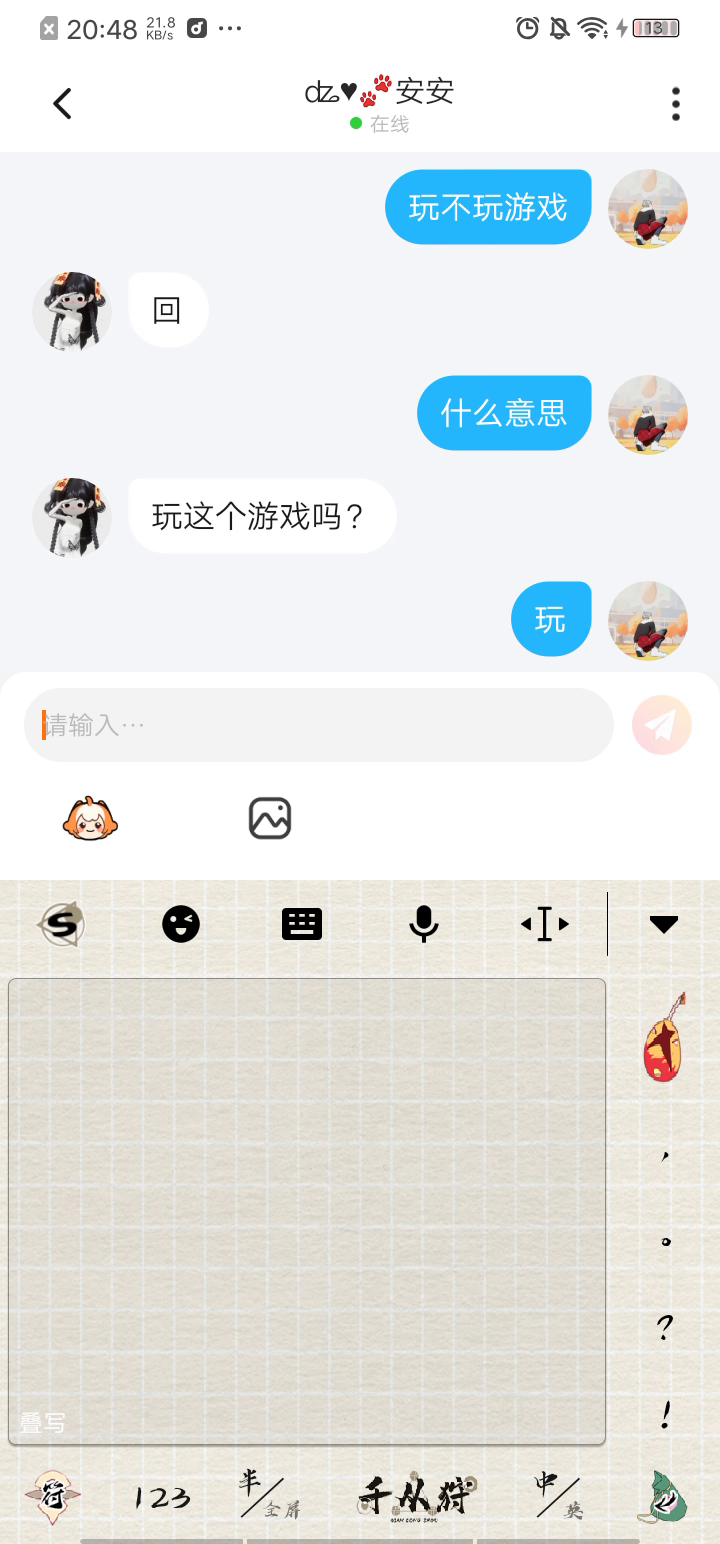720x1544 pixels.
Task: Open the 符 symbols key
Action: pos(52,1497)
